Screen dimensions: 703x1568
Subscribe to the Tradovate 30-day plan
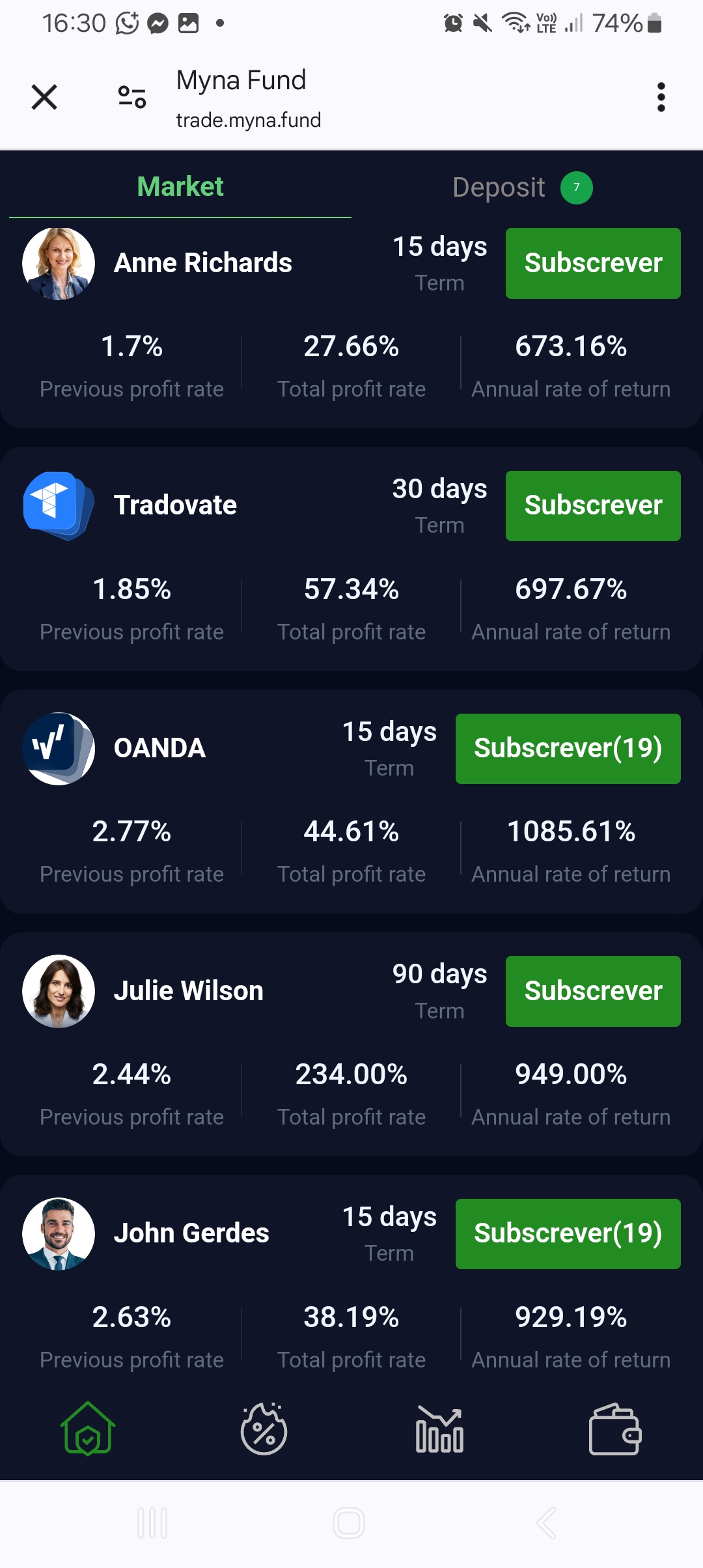[592, 506]
